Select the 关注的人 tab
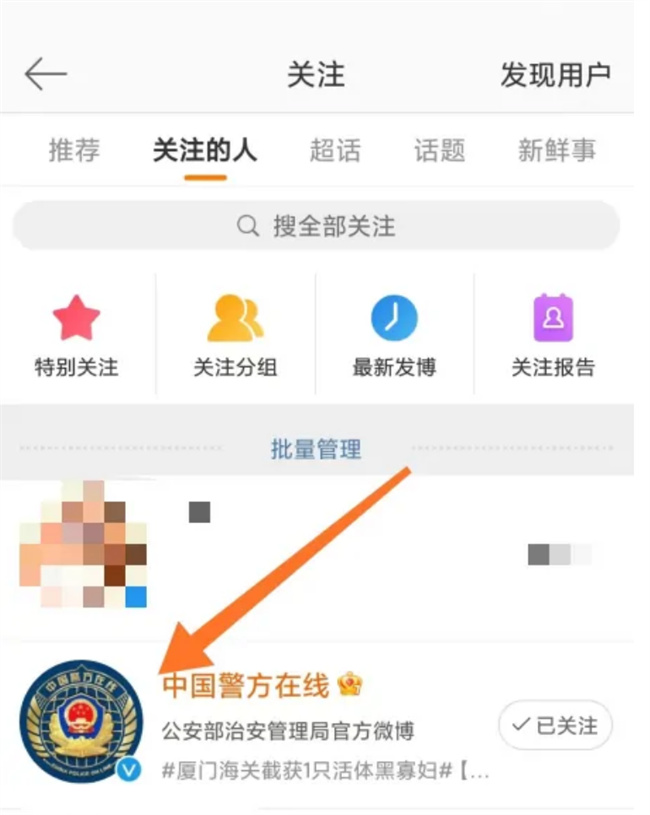Screen dimensions: 650x815 (205, 150)
